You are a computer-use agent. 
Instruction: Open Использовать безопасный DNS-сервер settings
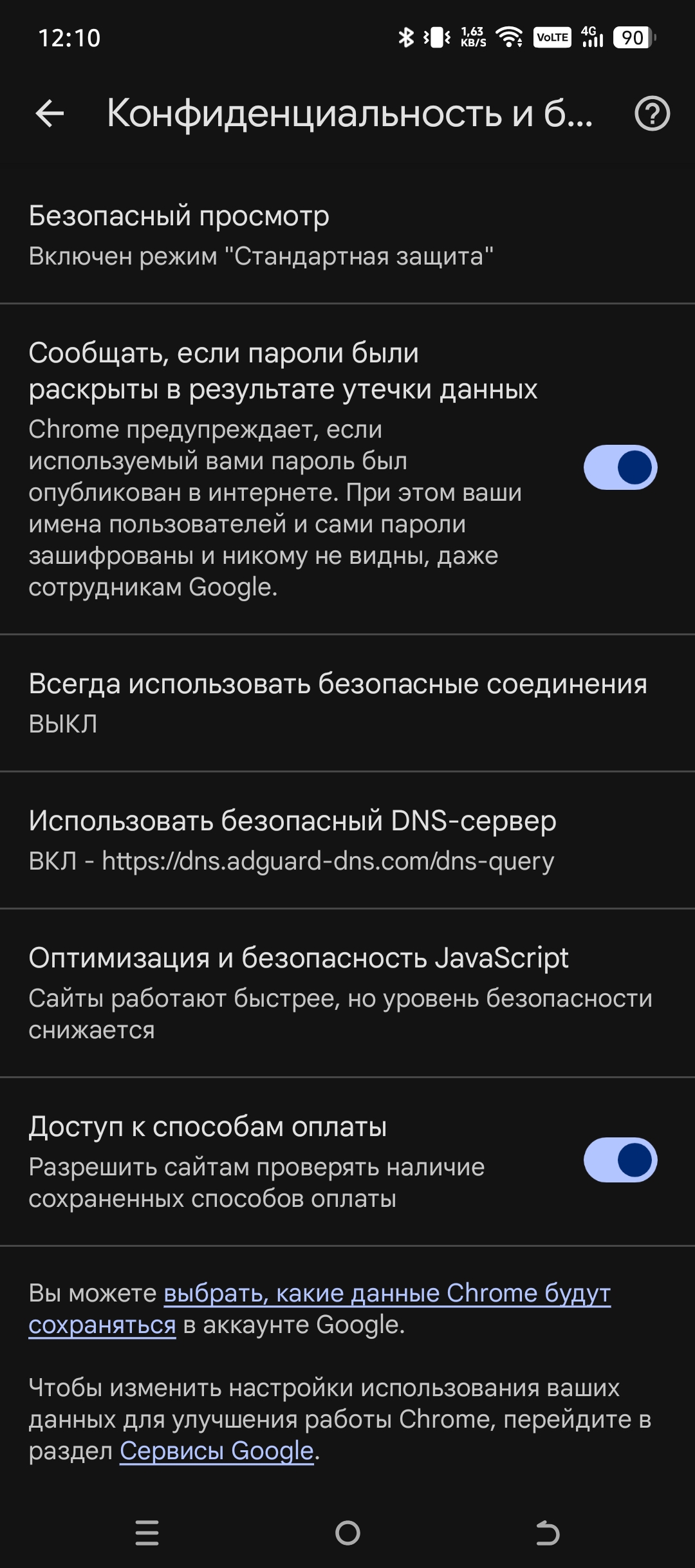point(347,840)
